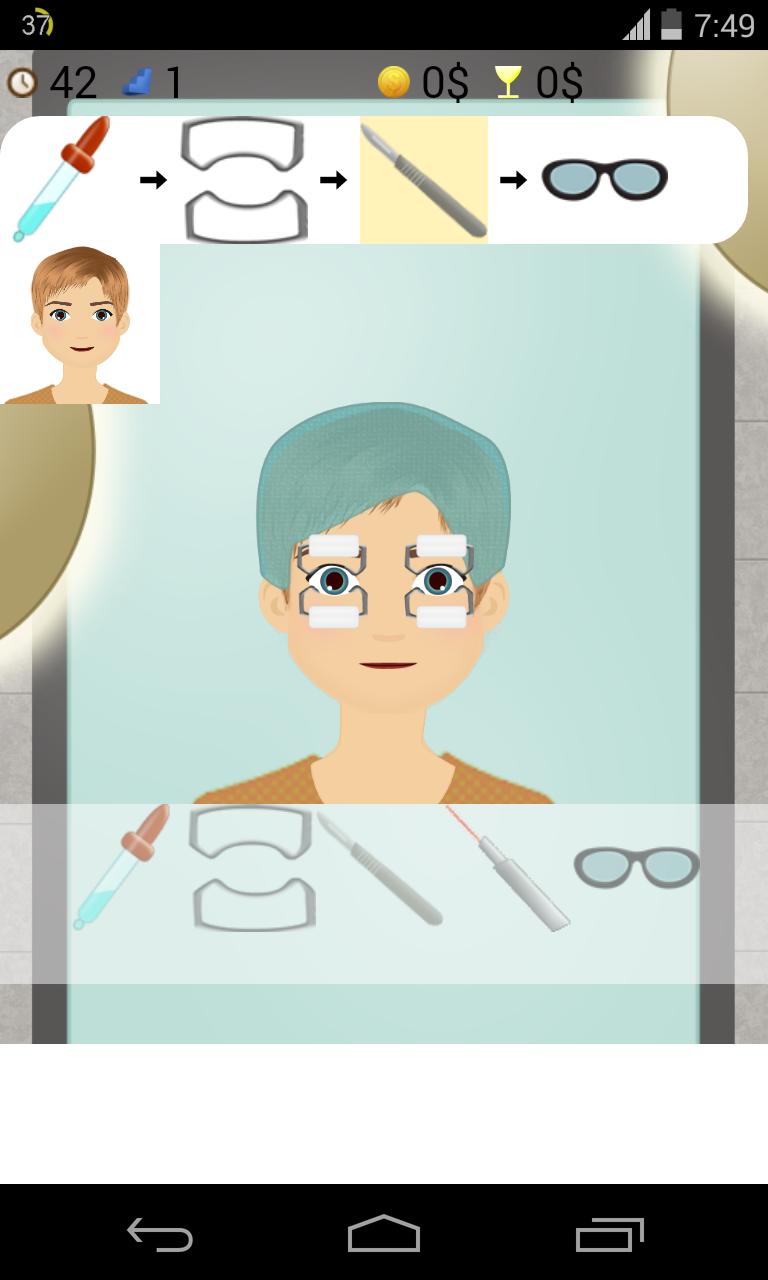
Task: Select the eye dropper tool in the tray
Action: click(x=120, y=866)
